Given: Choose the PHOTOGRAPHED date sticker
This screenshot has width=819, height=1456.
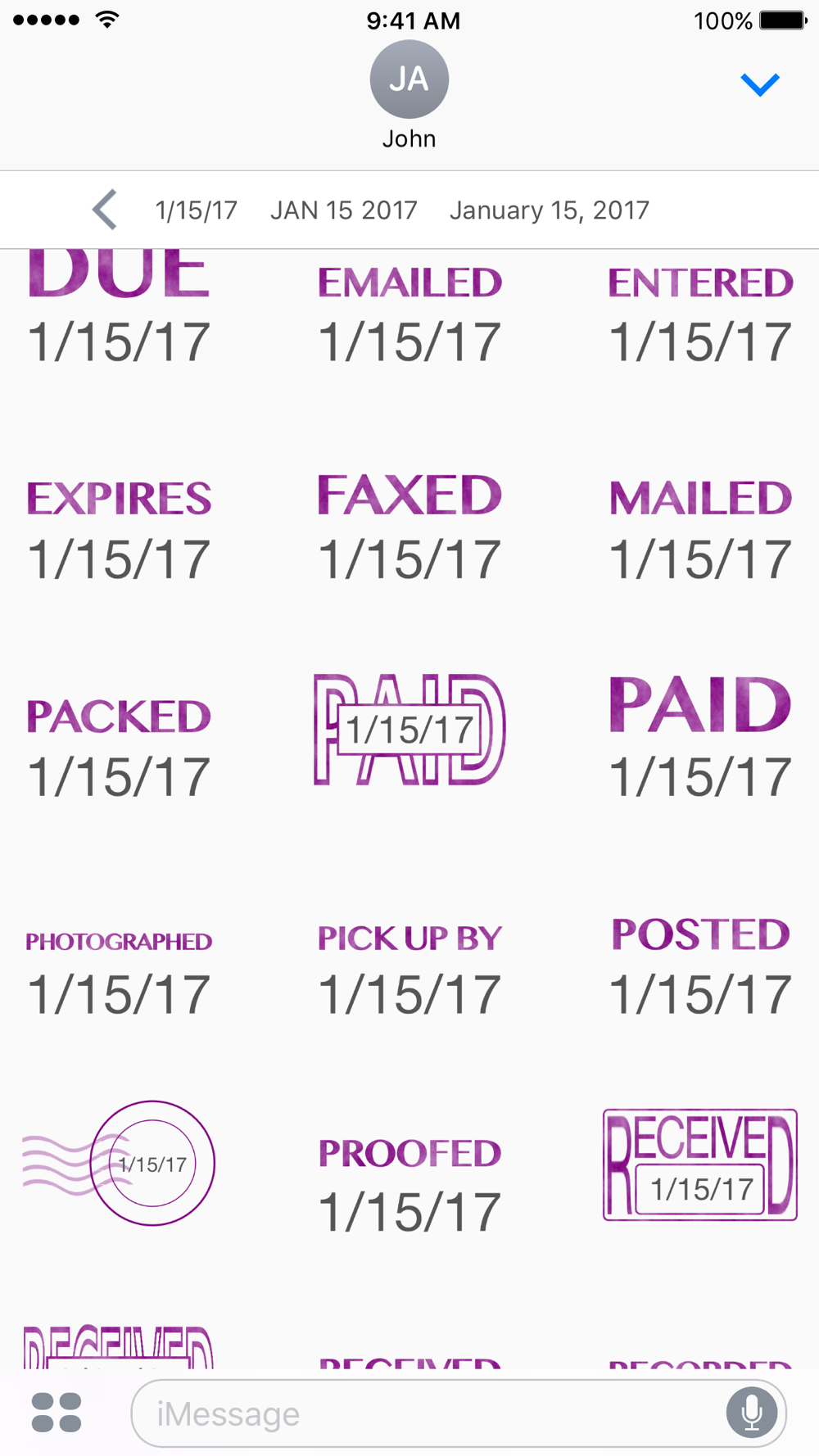Looking at the screenshot, I should point(119,973).
